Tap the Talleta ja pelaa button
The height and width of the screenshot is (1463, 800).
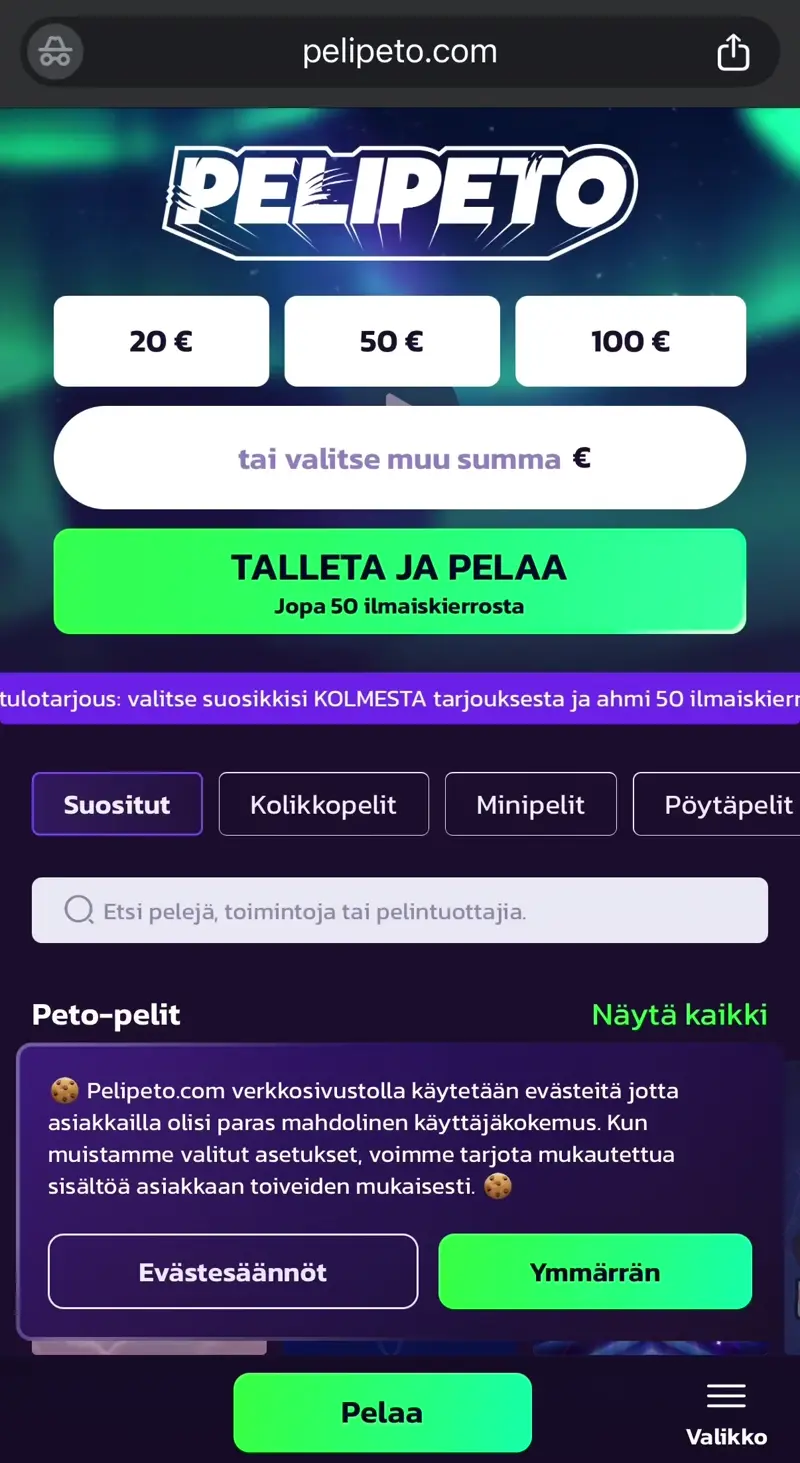(400, 581)
